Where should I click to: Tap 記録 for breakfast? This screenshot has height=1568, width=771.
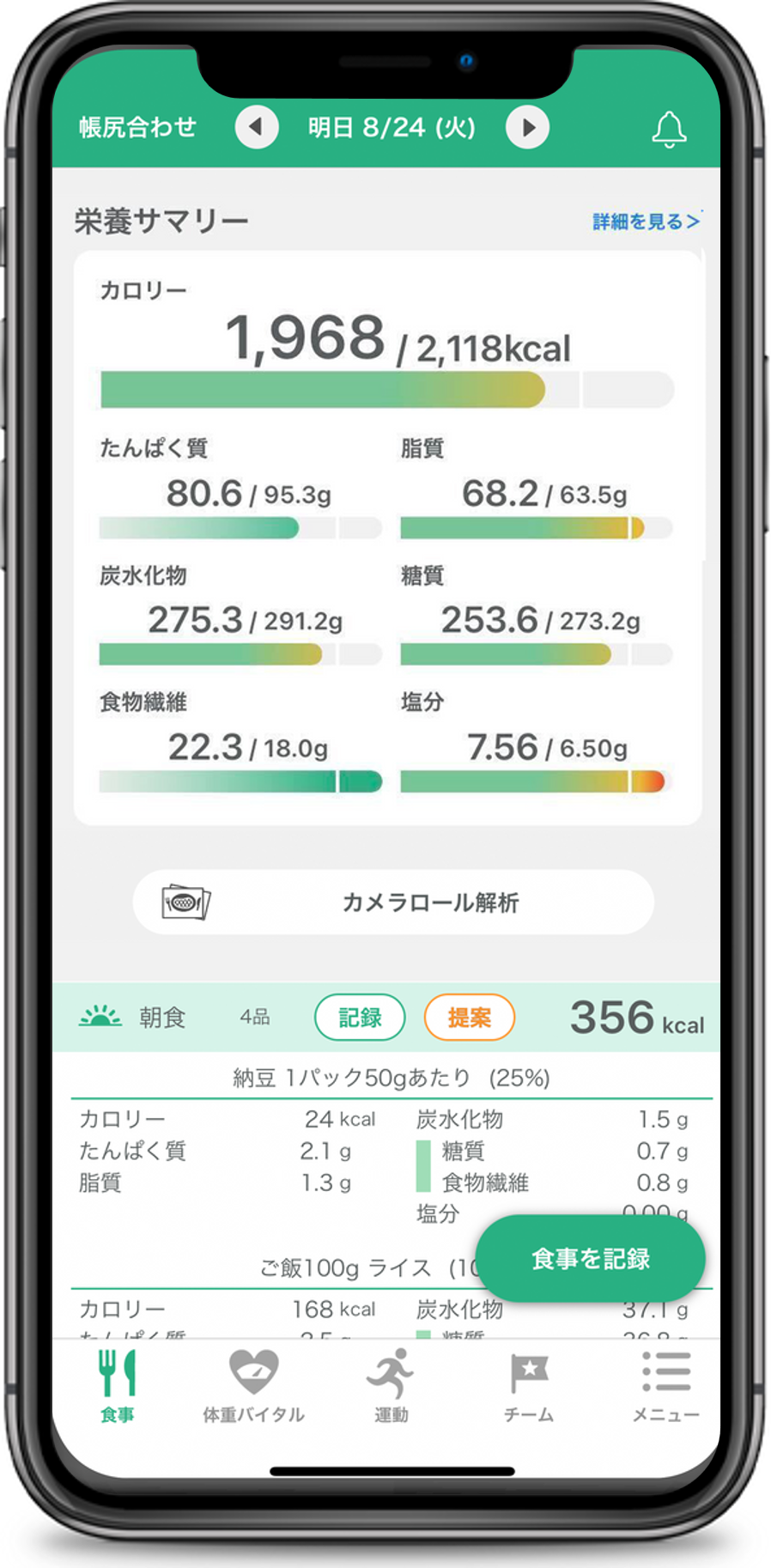(x=360, y=1018)
